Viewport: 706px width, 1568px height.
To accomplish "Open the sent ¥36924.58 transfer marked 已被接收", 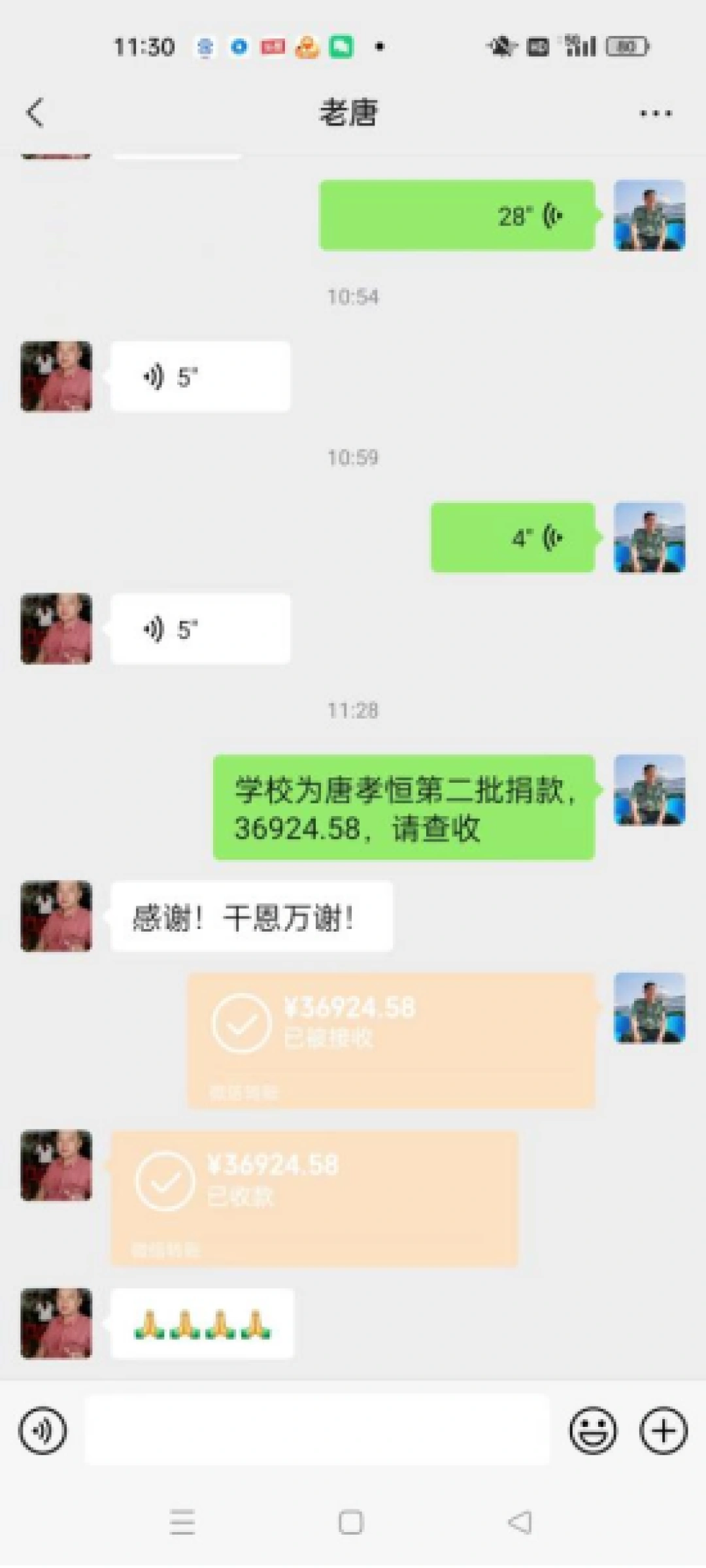I will [391, 1040].
